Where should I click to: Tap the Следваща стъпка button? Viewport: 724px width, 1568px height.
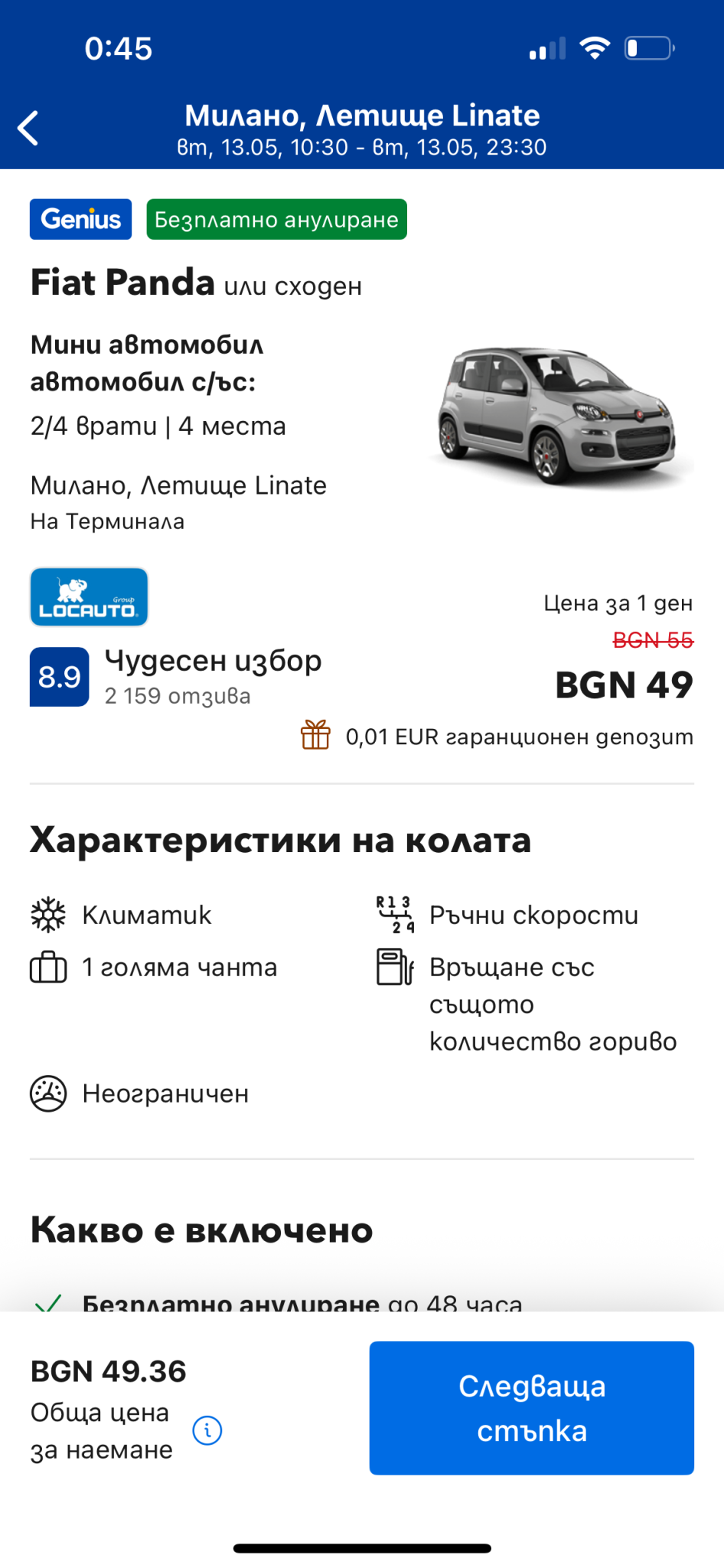pyautogui.click(x=531, y=1407)
